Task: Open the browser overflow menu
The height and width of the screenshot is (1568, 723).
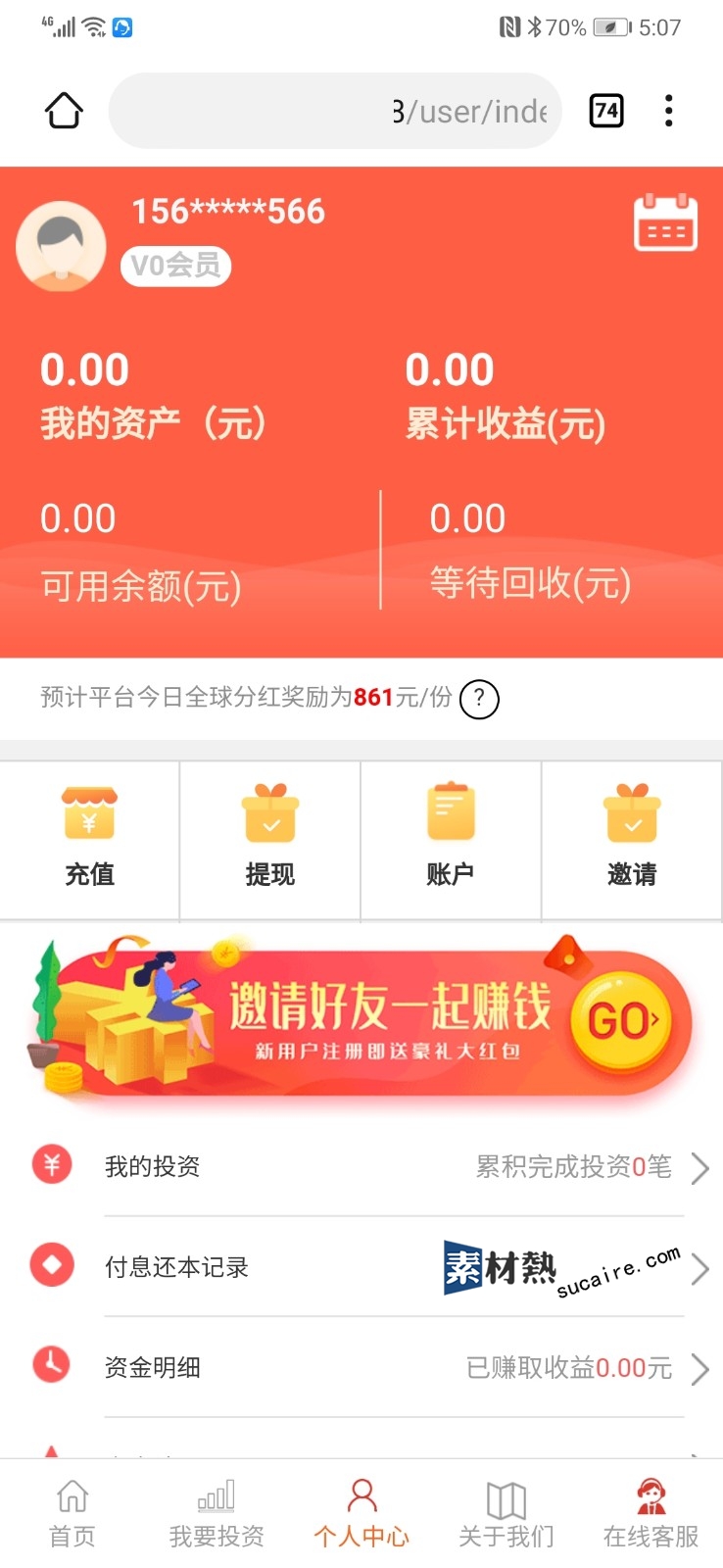Action: click(668, 111)
